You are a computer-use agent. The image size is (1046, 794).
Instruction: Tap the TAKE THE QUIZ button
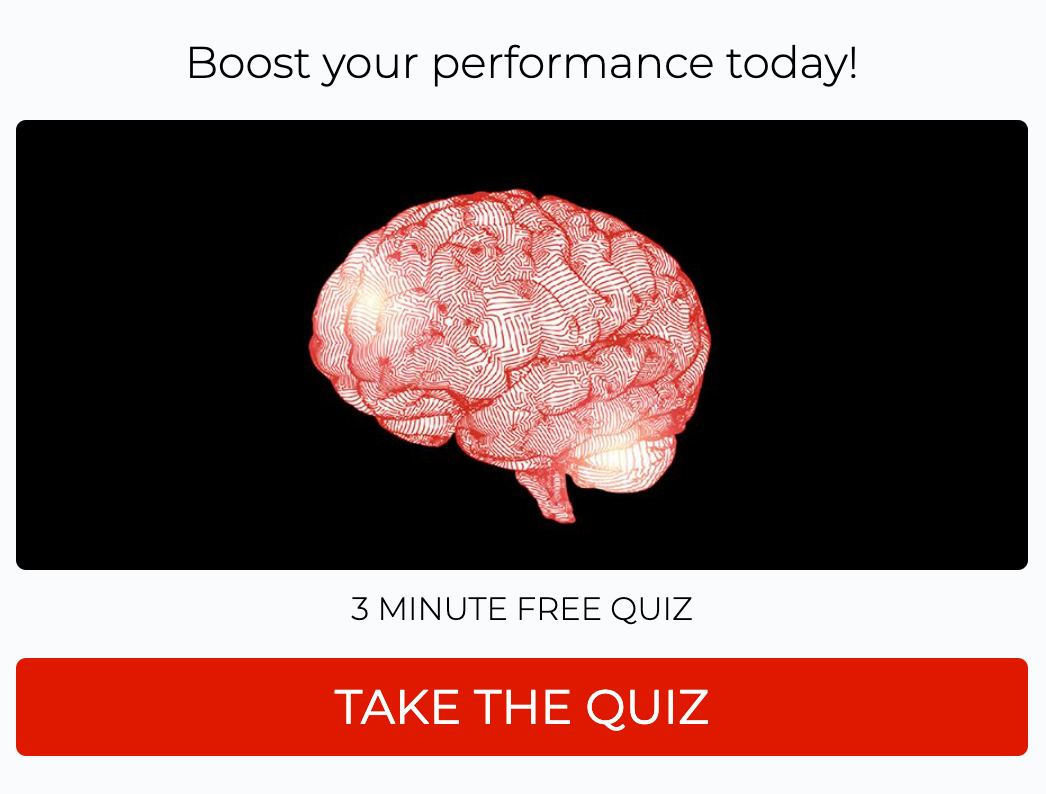522,707
